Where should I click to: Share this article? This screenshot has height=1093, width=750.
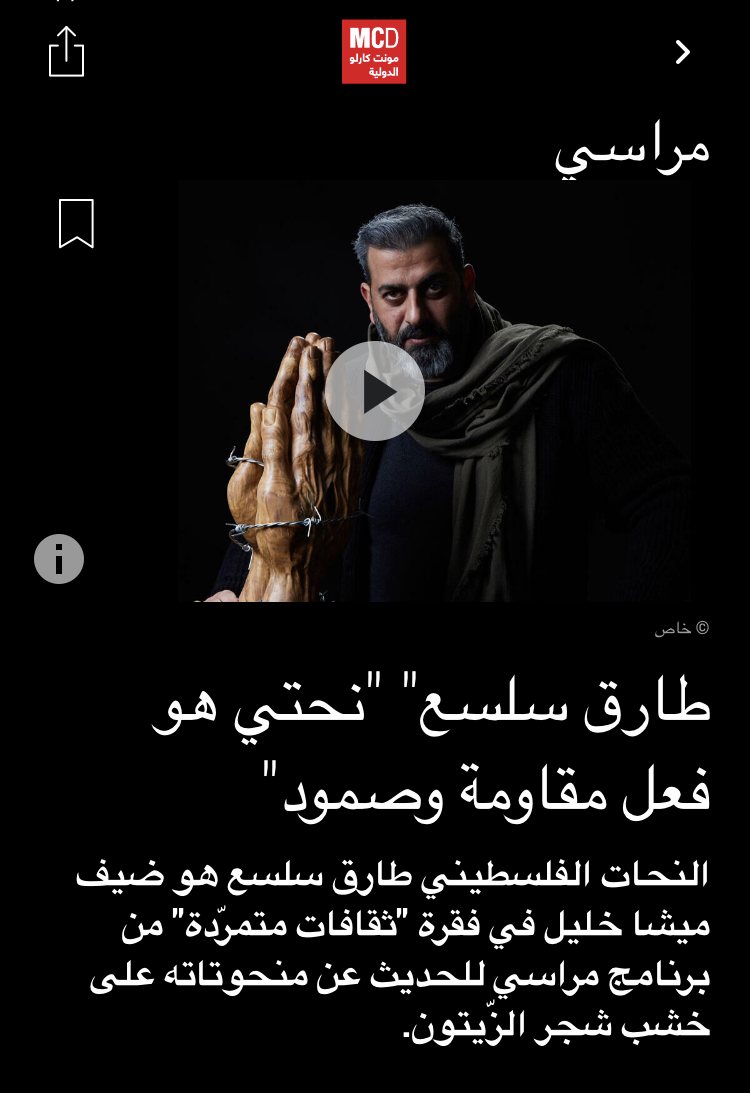click(66, 51)
